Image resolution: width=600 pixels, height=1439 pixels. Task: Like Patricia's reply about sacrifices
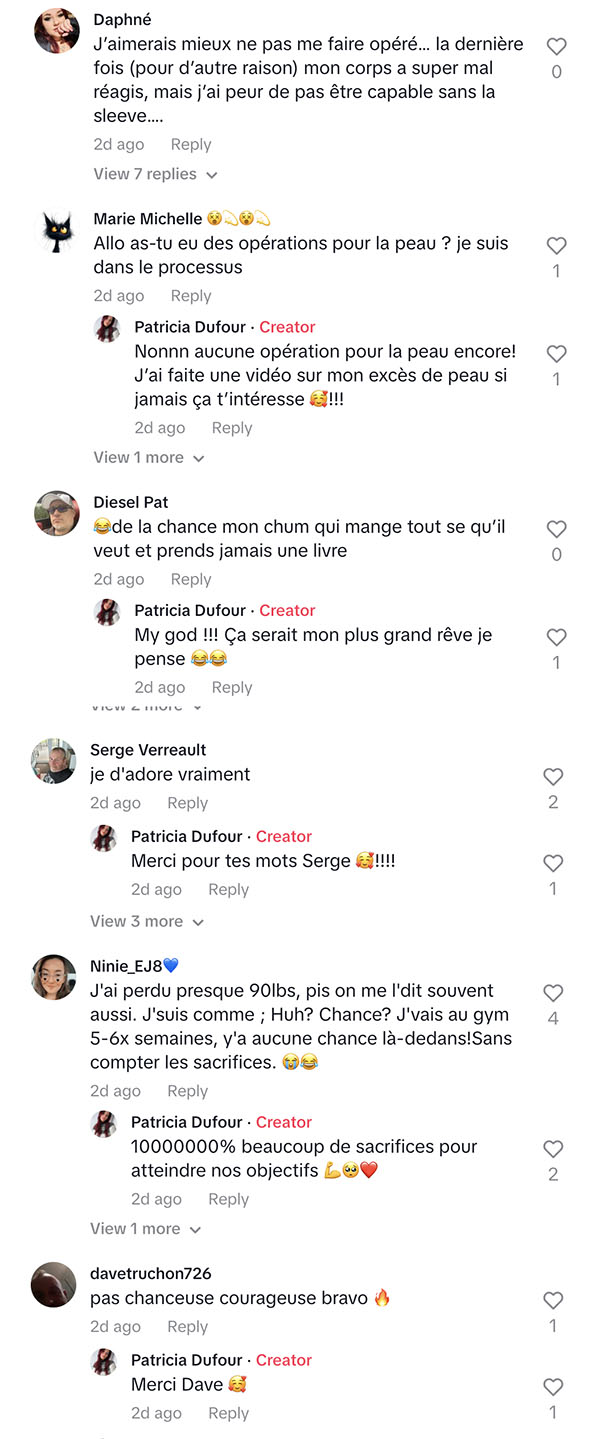point(553,1149)
